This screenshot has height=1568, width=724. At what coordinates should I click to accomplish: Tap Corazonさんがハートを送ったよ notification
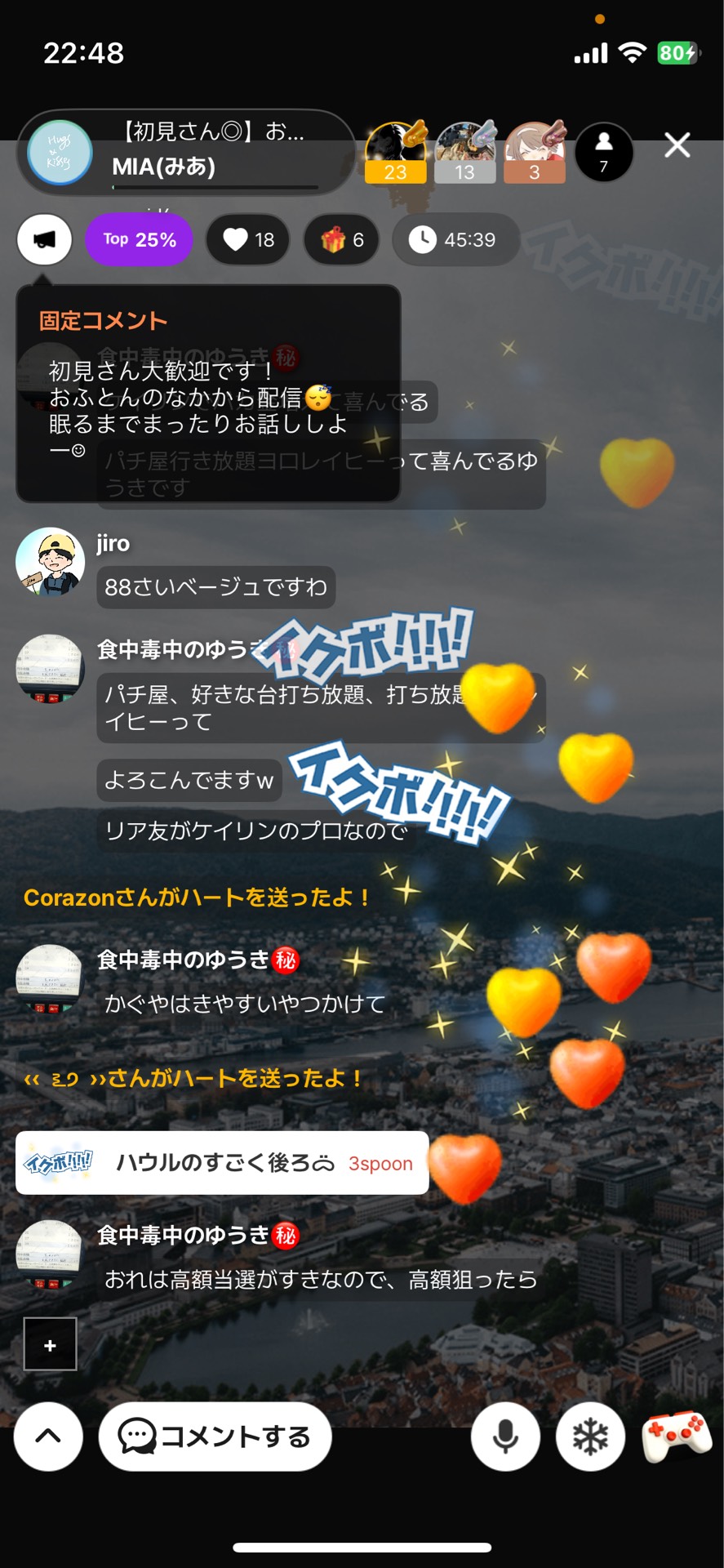click(x=193, y=898)
